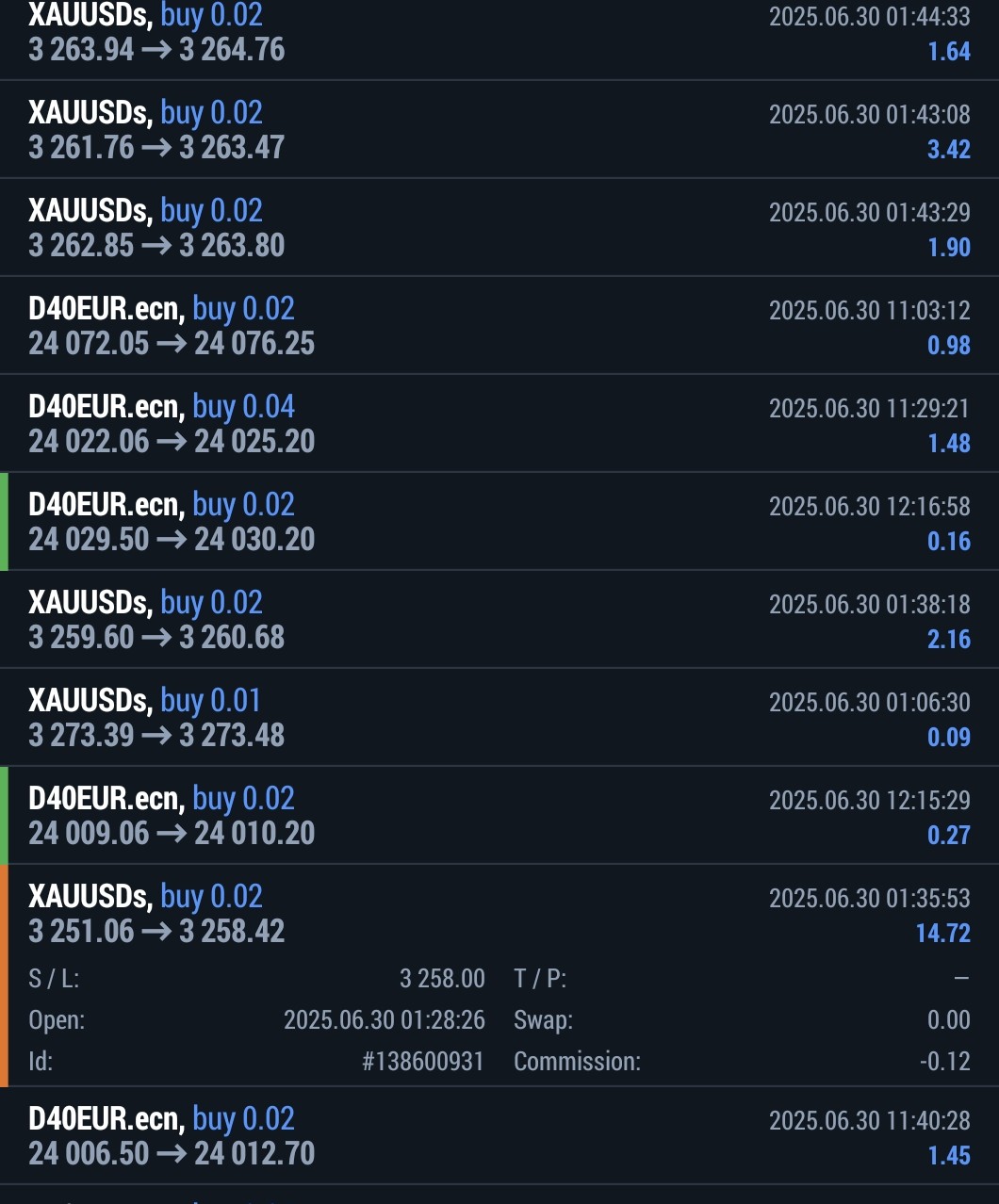Show details of XAUUSDs trade closed 01:43:29
Screen dimensions: 999x1204
pos(499,228)
